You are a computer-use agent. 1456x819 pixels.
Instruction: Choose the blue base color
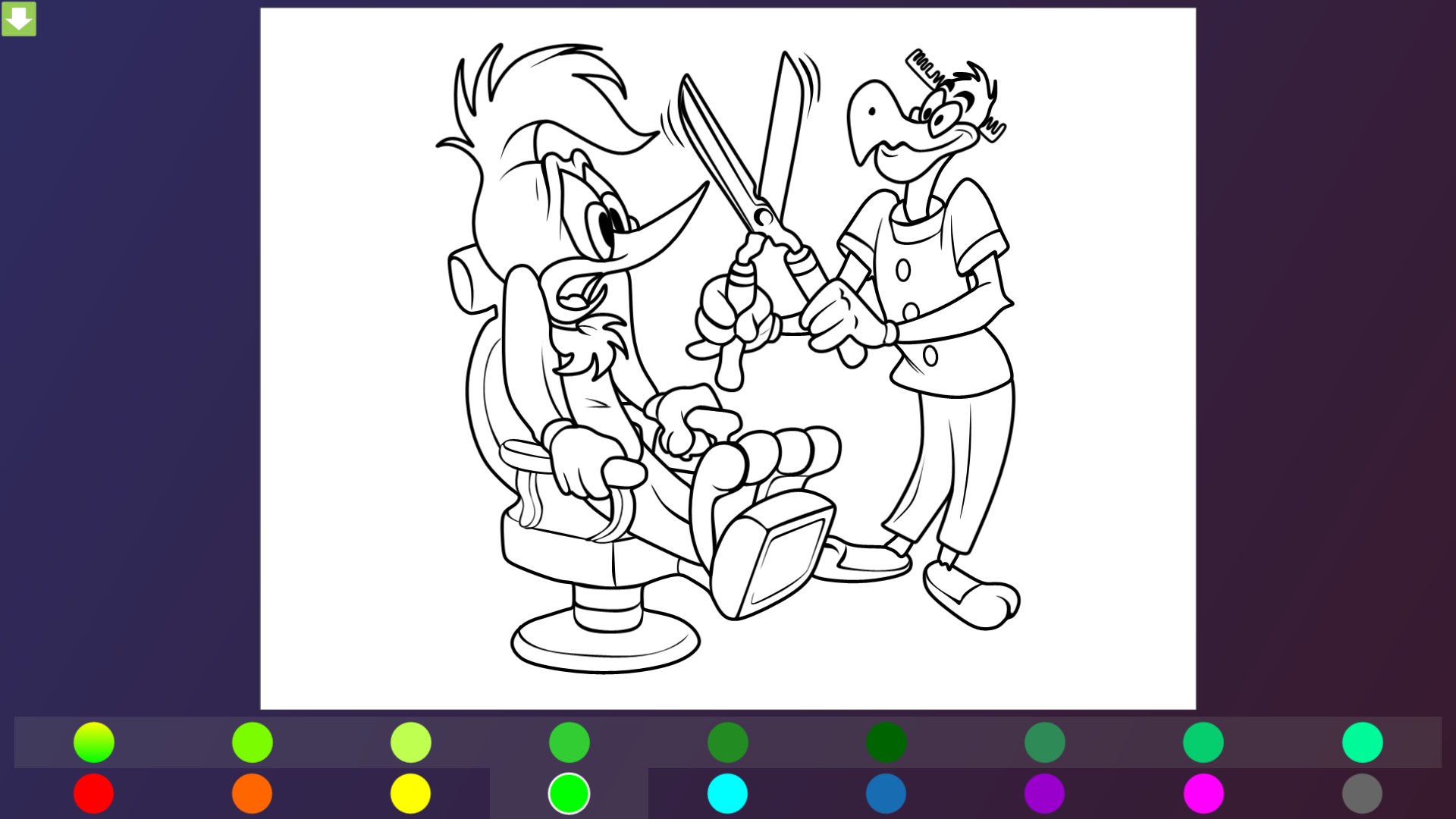click(886, 793)
